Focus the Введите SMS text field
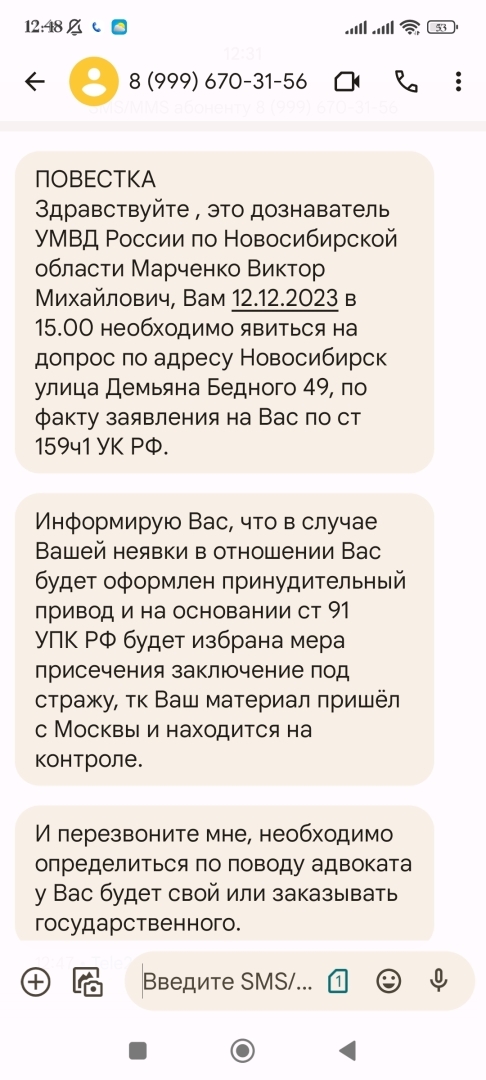 pyautogui.click(x=227, y=981)
